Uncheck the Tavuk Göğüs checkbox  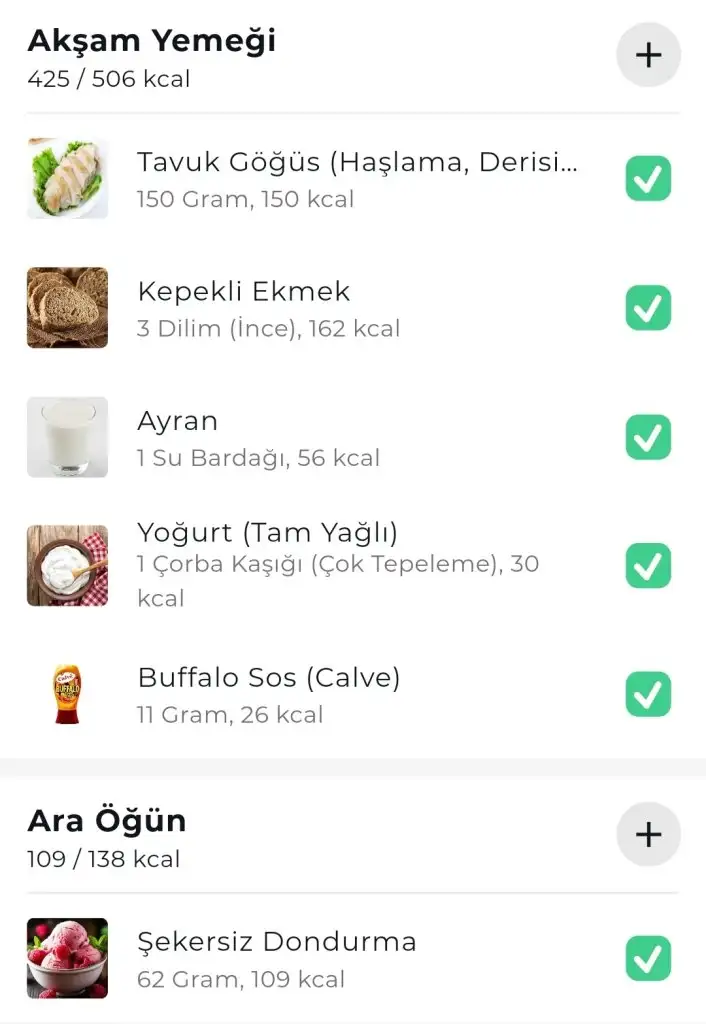(648, 179)
